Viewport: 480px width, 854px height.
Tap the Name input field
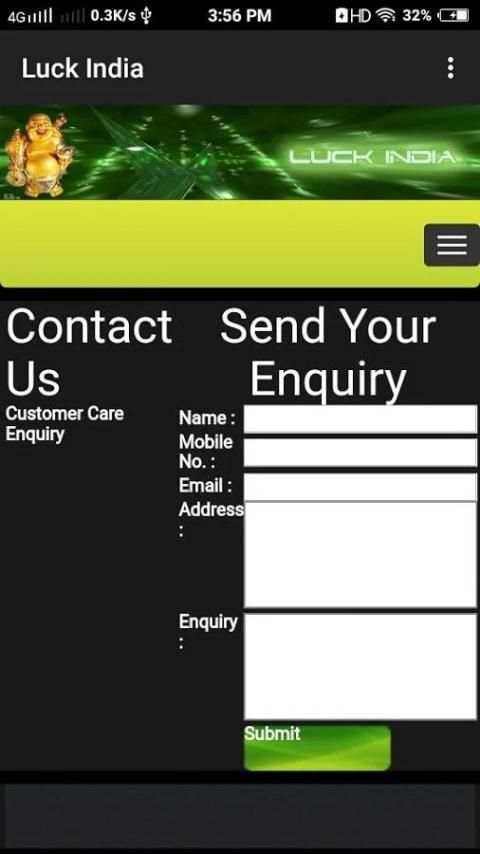[360, 419]
